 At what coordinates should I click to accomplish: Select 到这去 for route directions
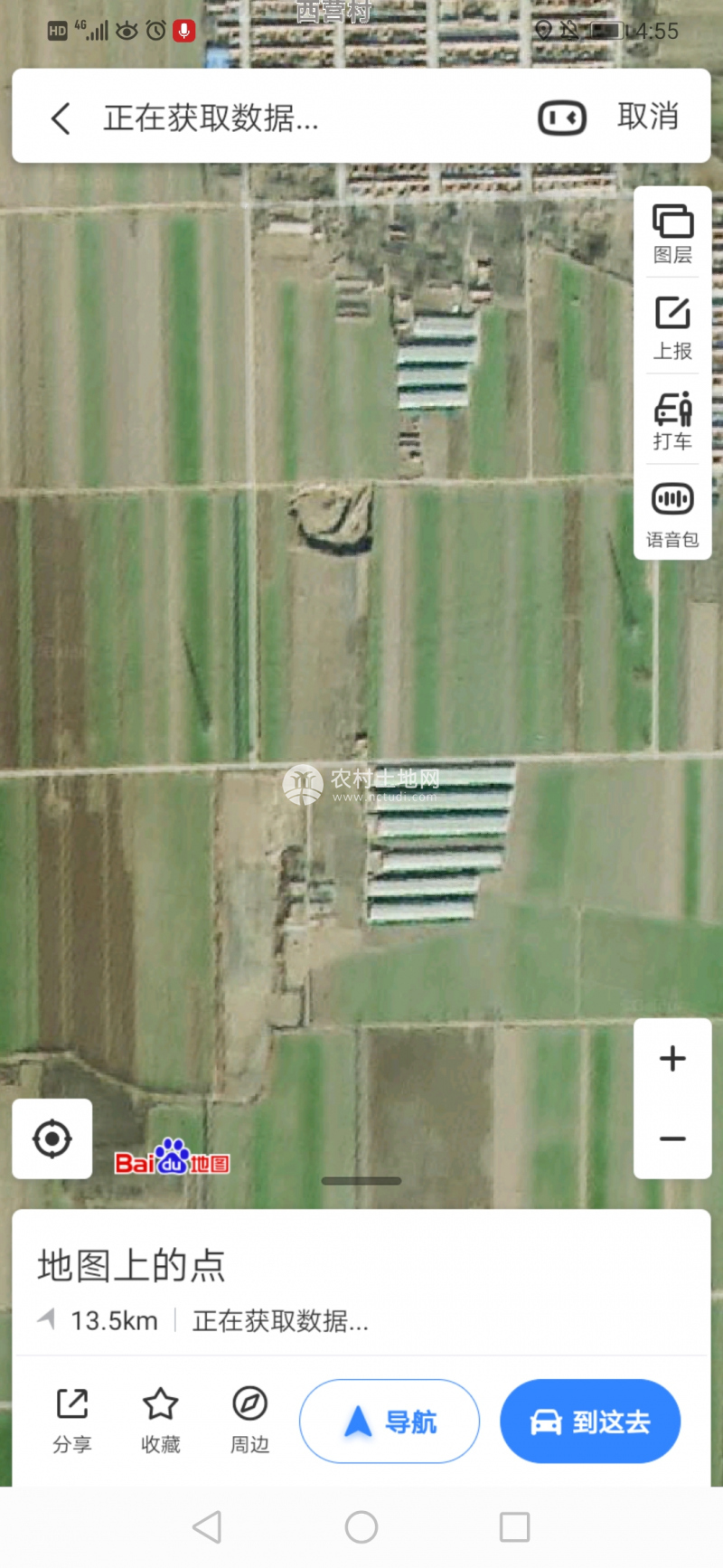(590, 1422)
